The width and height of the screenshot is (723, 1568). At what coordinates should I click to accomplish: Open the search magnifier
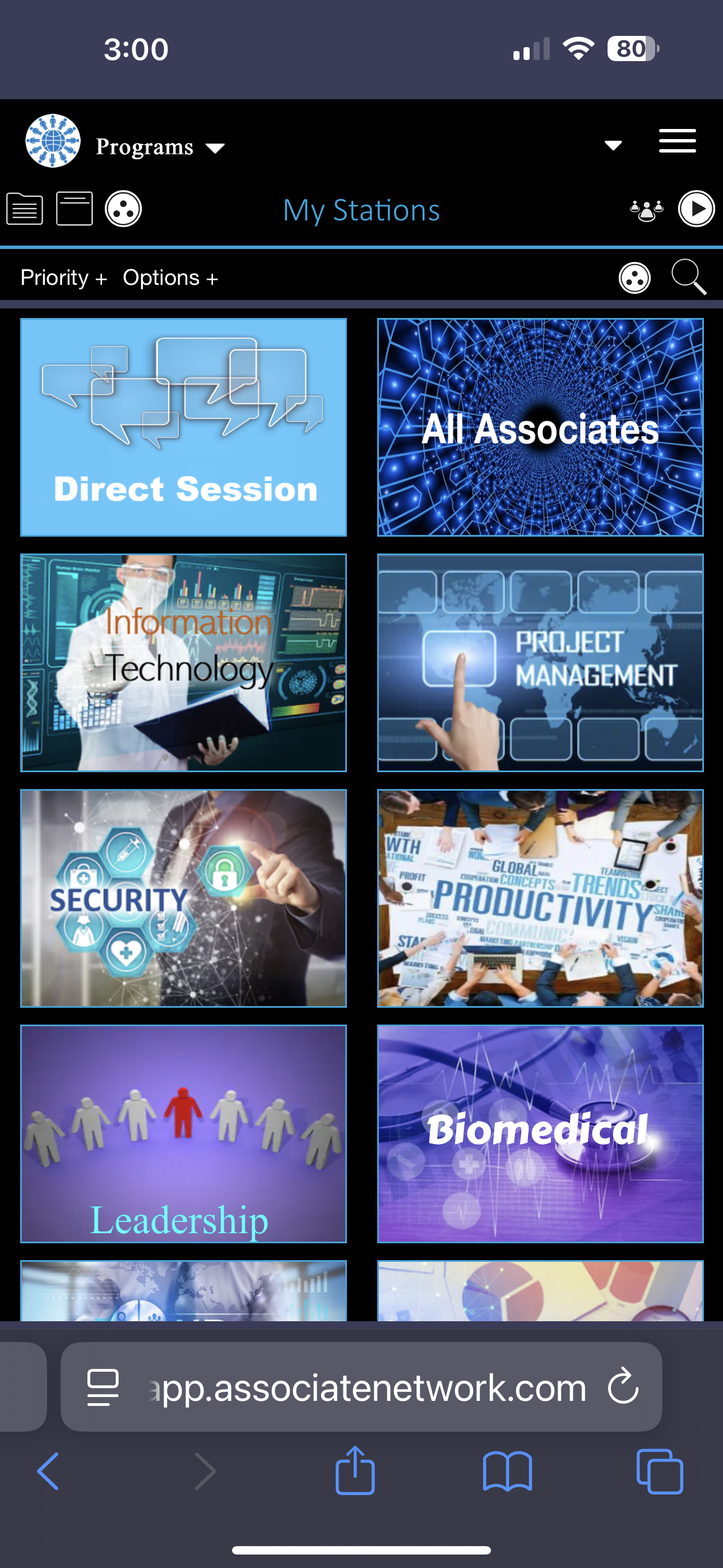click(x=688, y=277)
